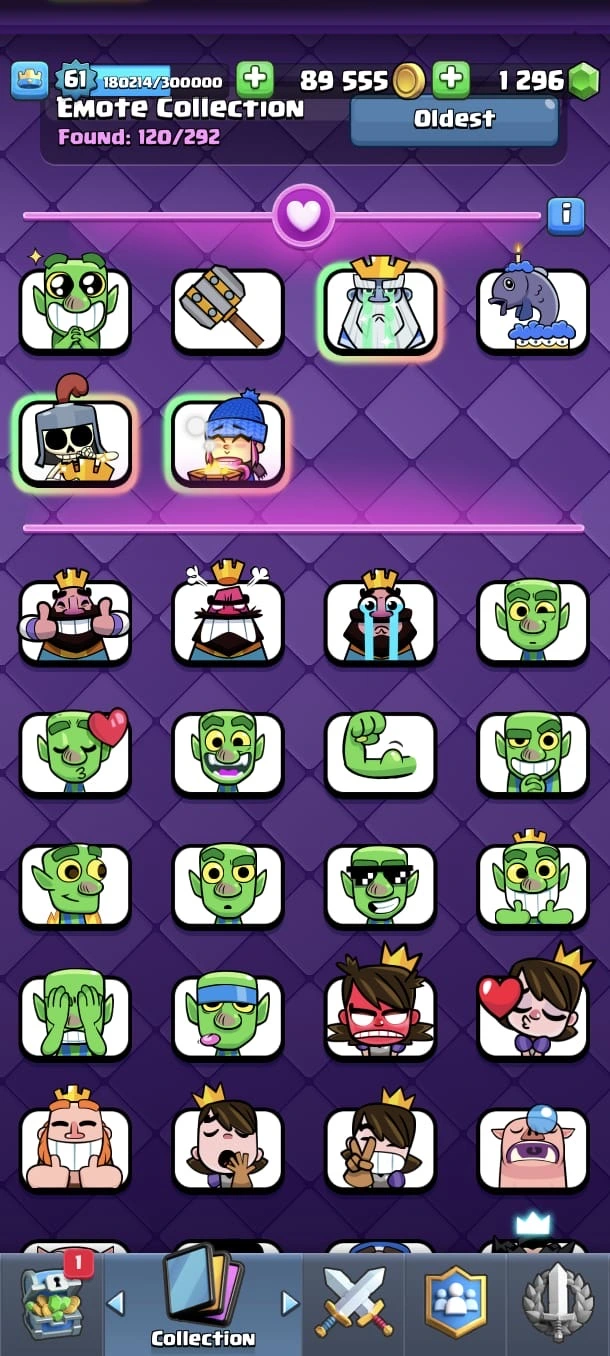Screen dimensions: 610x1356
Task: Open the blue info button
Action: (x=565, y=214)
